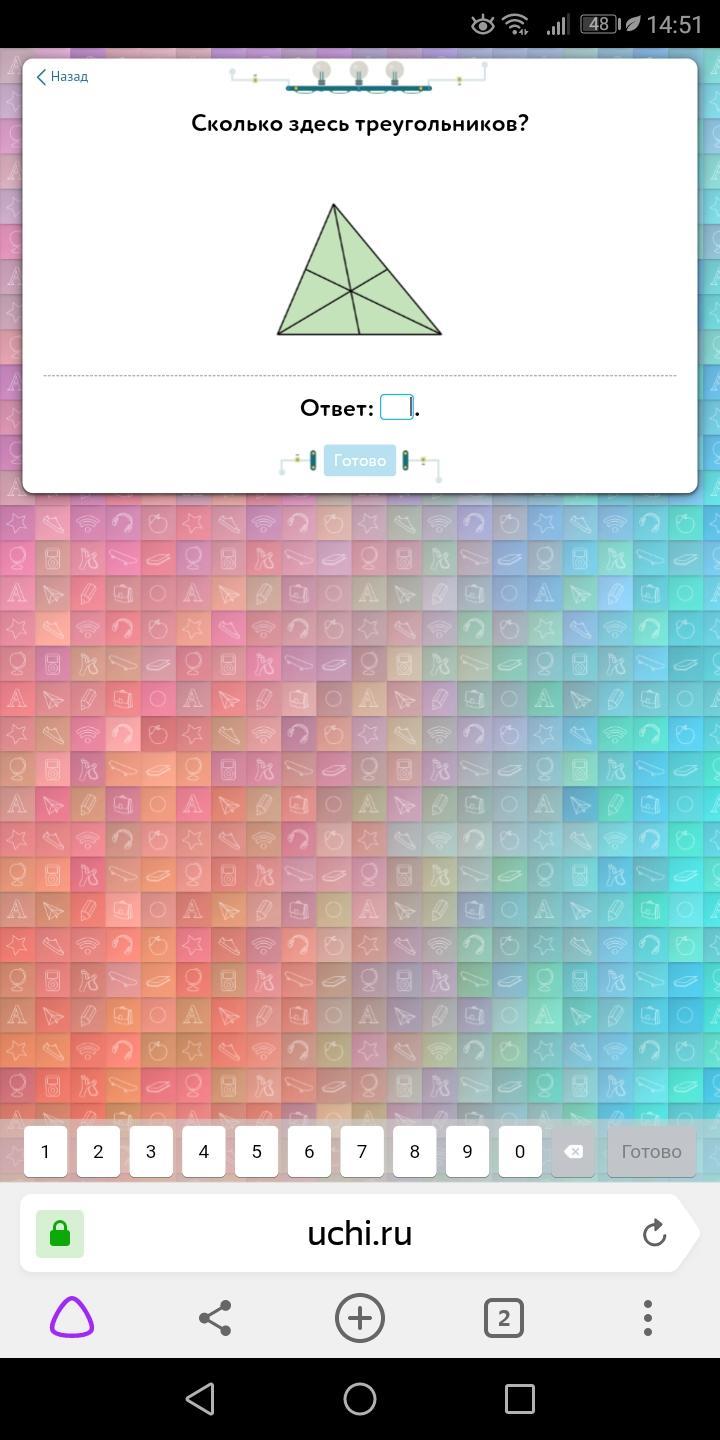This screenshot has height=1440, width=720.
Task: Reload the page
Action: [654, 1233]
